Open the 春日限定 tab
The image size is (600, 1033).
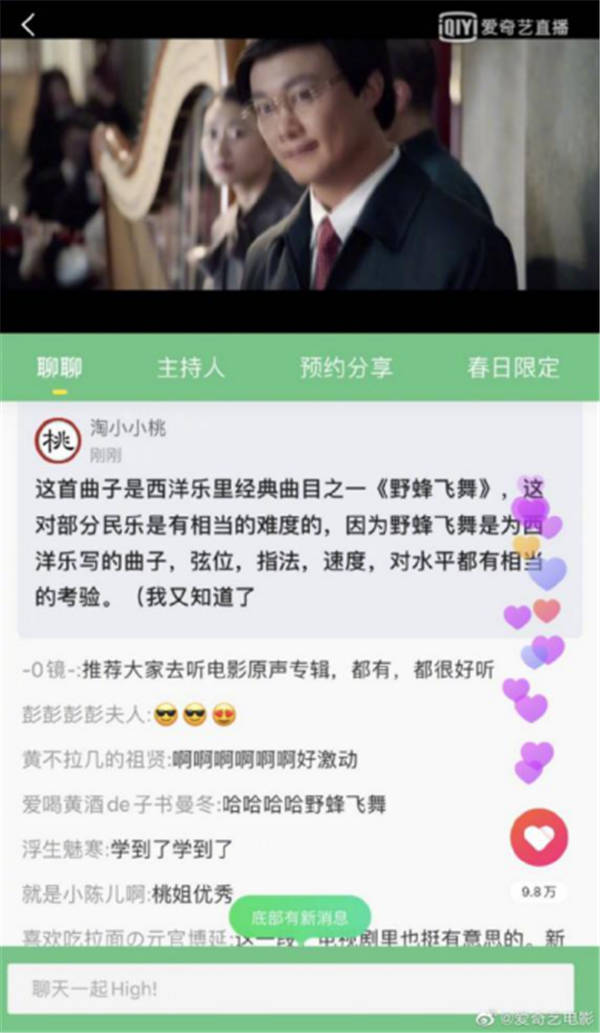point(513,367)
